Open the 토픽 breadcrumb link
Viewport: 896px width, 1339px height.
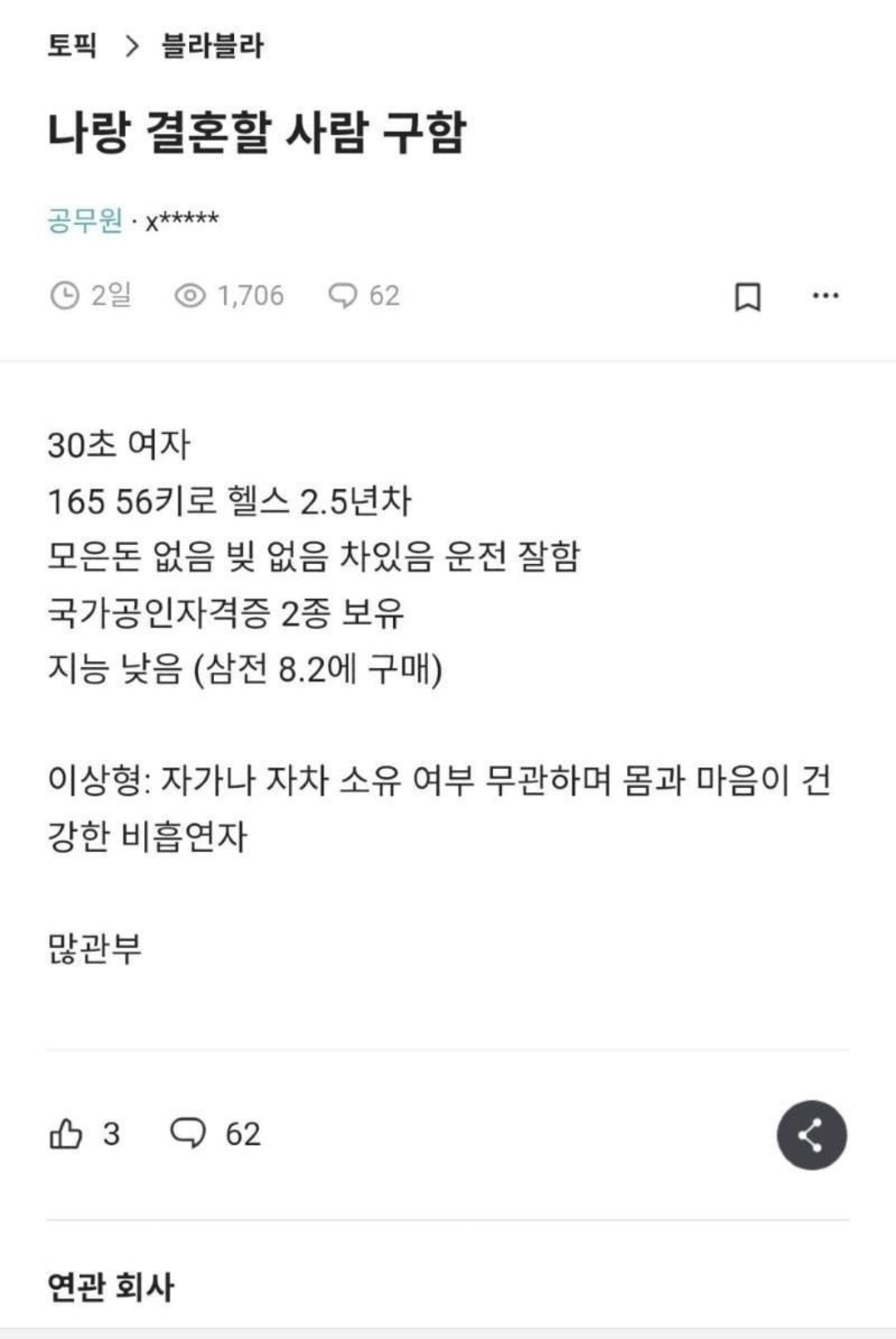coord(72,46)
